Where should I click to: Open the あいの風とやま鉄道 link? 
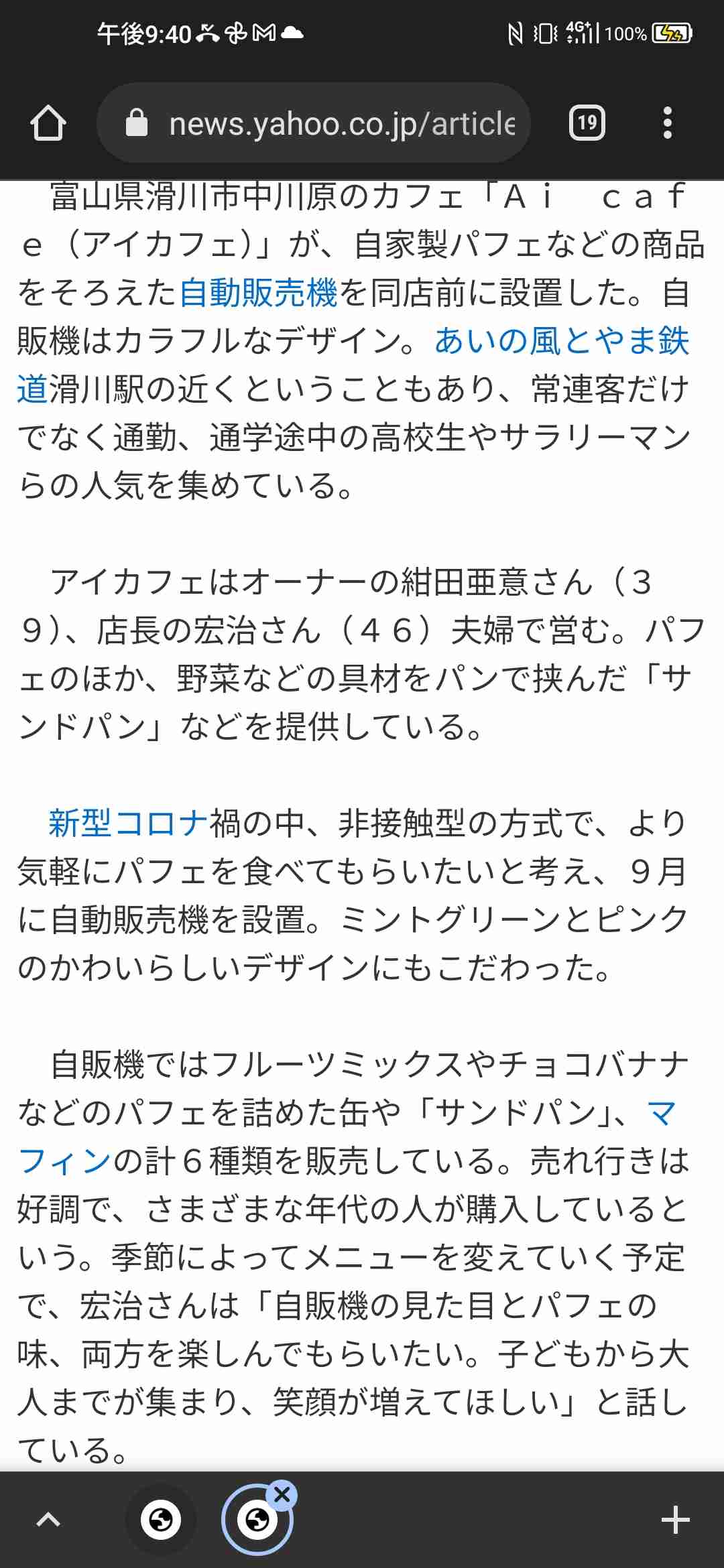(562, 341)
